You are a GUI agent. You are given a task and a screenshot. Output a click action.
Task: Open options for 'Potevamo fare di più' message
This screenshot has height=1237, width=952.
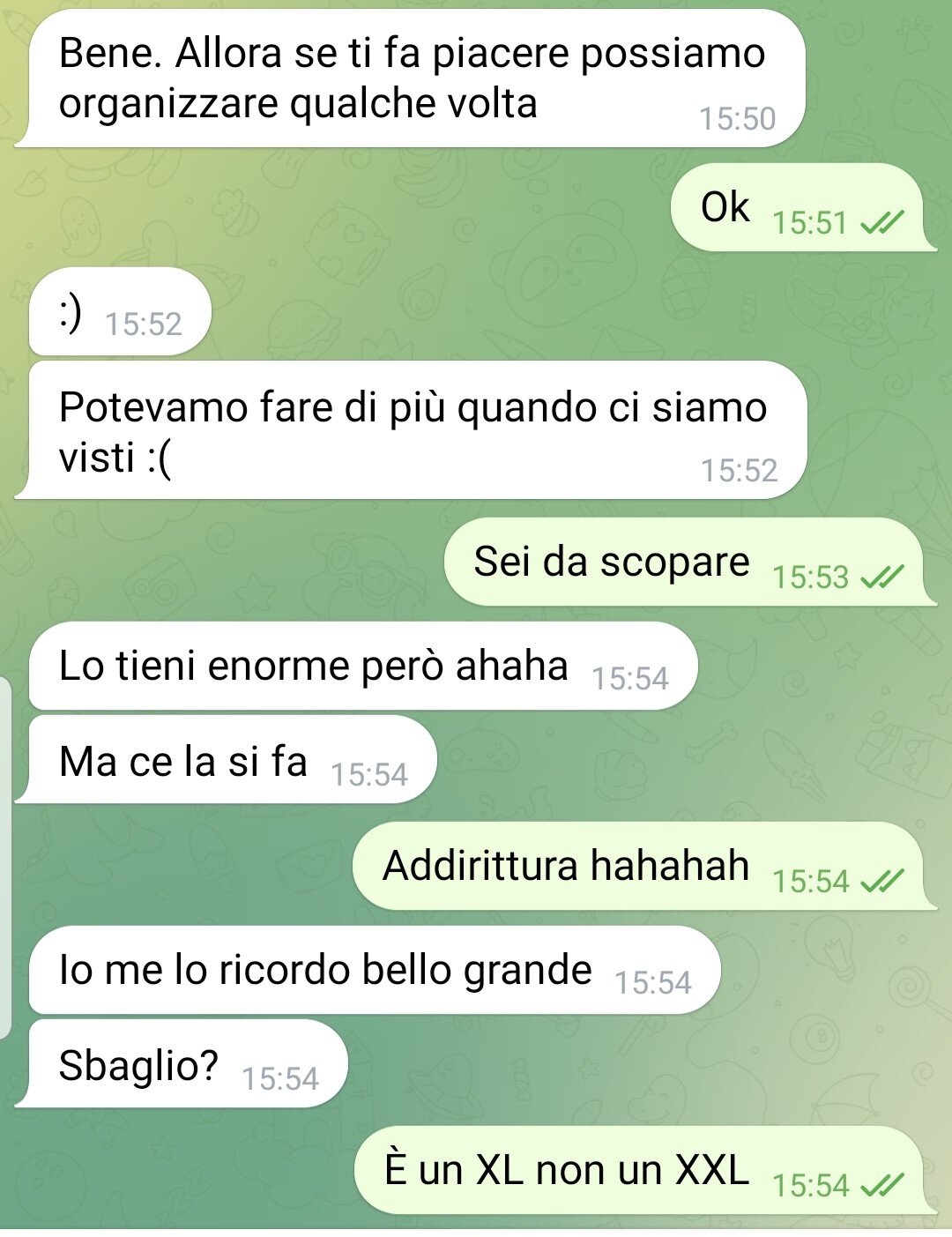click(411, 430)
